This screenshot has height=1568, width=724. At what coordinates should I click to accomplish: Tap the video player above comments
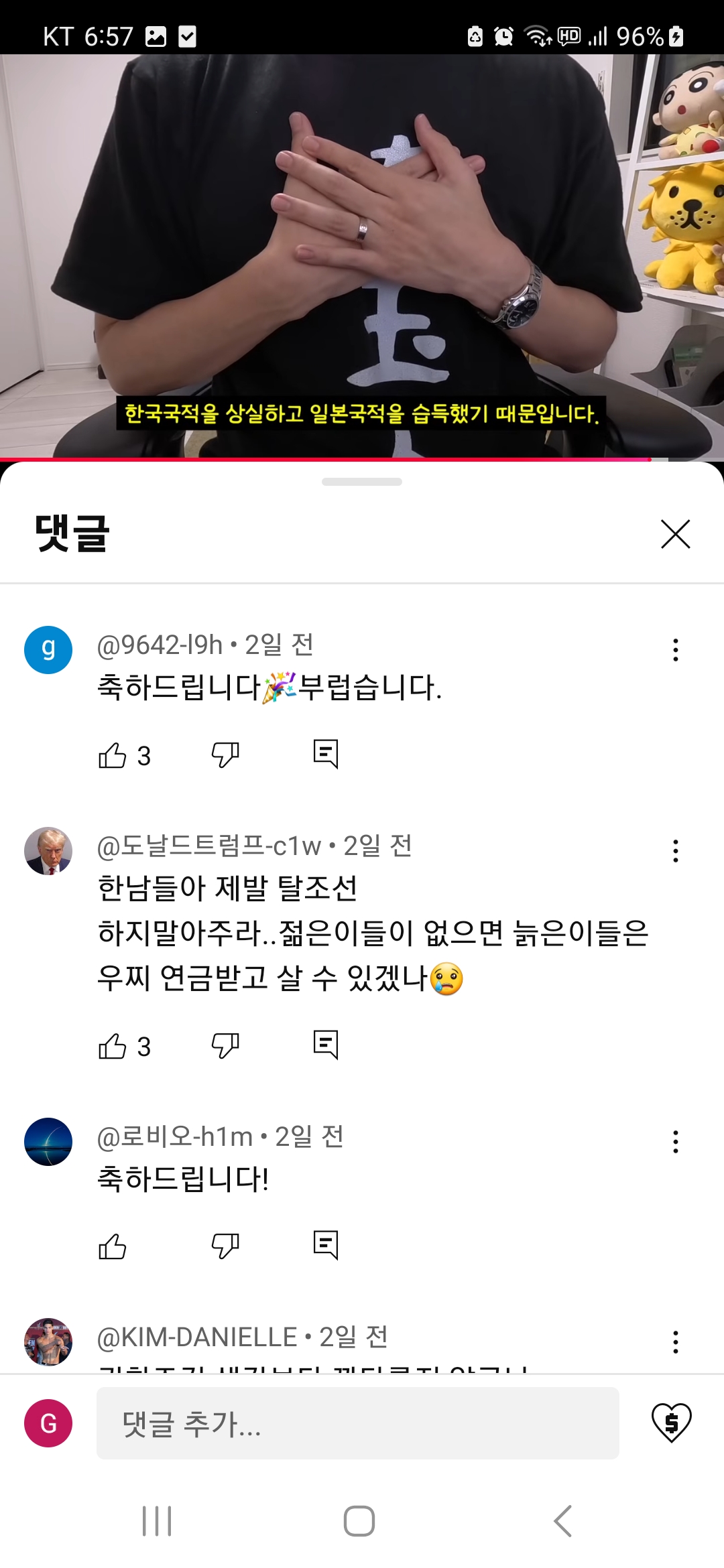(x=362, y=255)
